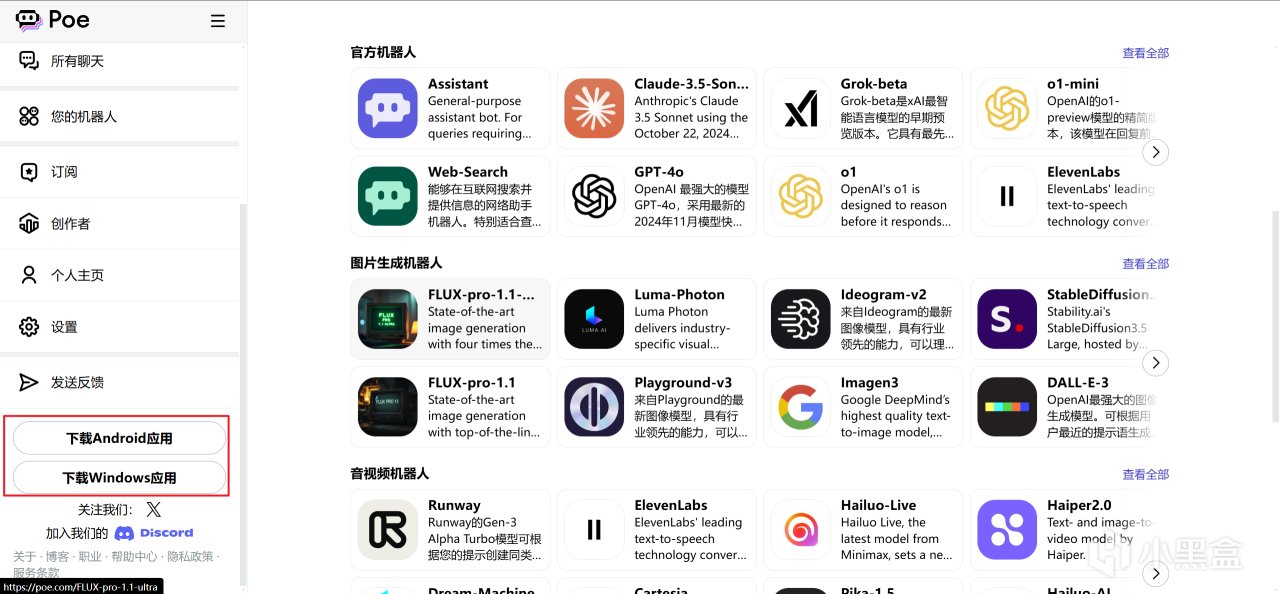Open the Luma-Photon image bot
Viewport: 1280px width, 594px height.
[x=656, y=319]
